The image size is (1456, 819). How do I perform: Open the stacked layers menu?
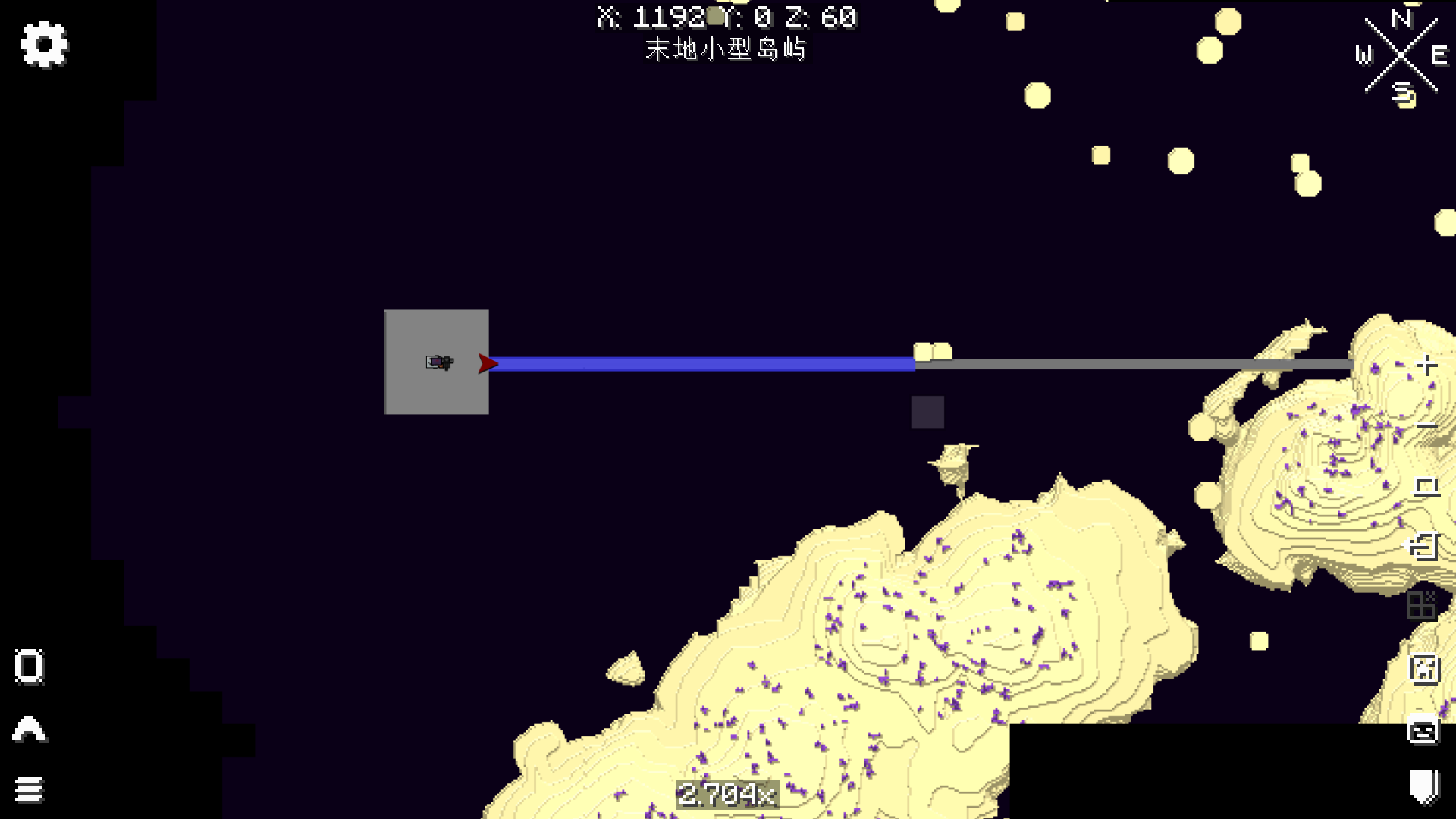[30, 789]
